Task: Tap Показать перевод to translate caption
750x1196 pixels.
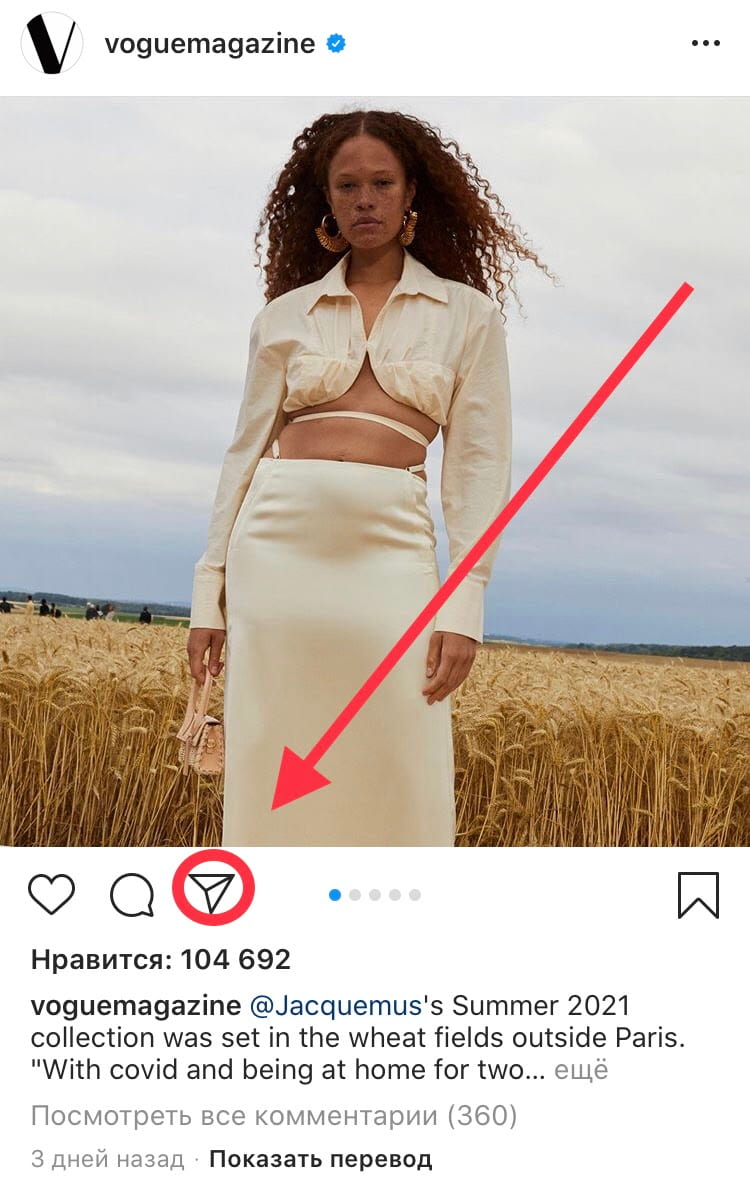Action: click(320, 1160)
